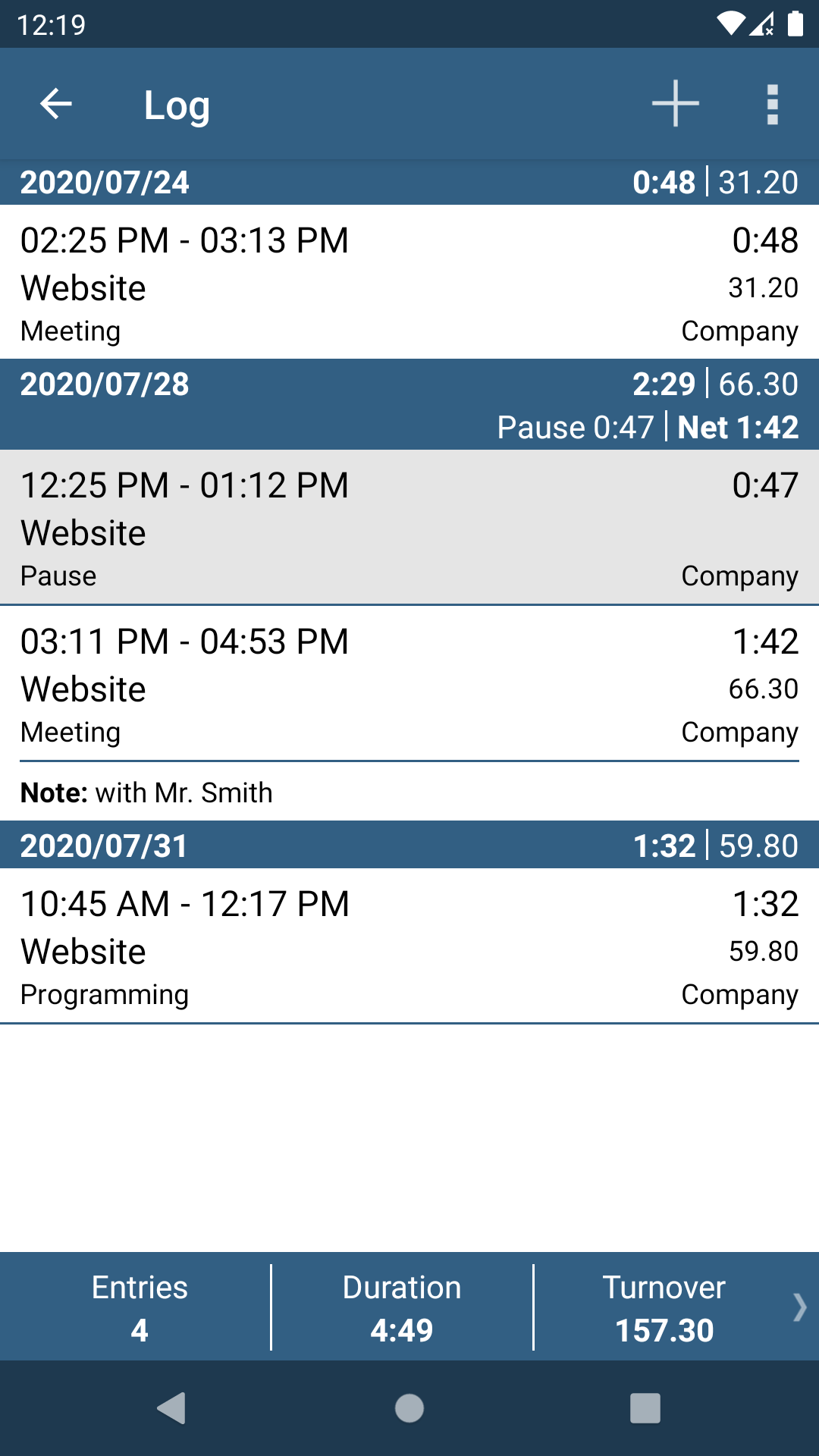Deselect the highlighted Website pause entry

[409, 529]
